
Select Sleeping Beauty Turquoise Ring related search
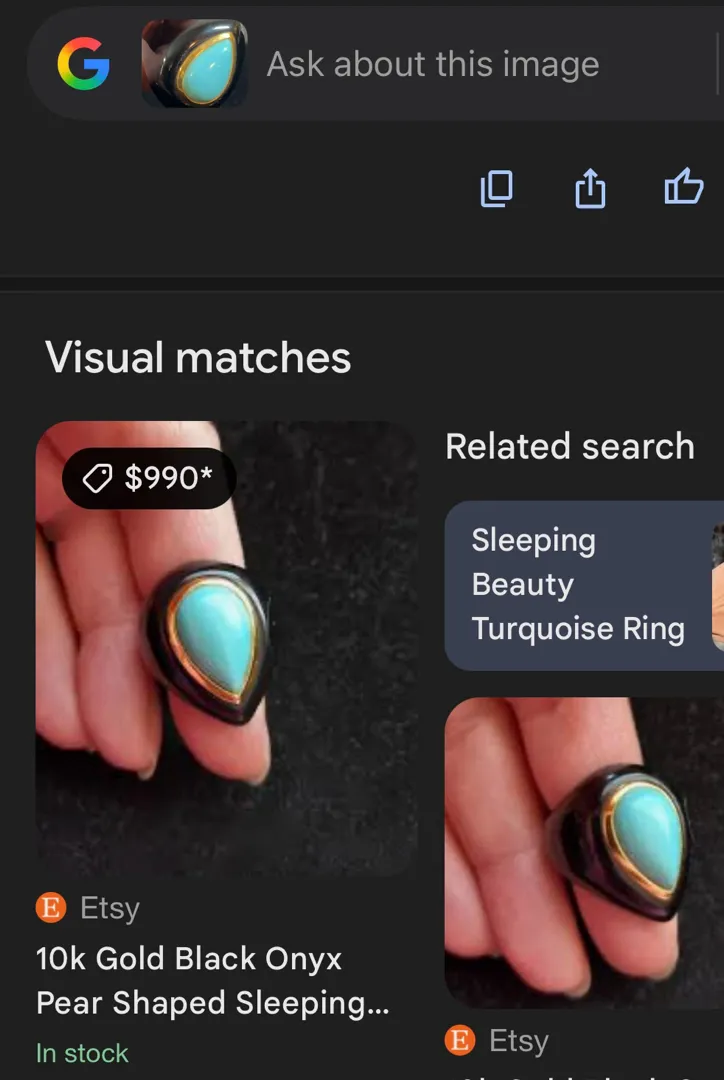(x=578, y=585)
